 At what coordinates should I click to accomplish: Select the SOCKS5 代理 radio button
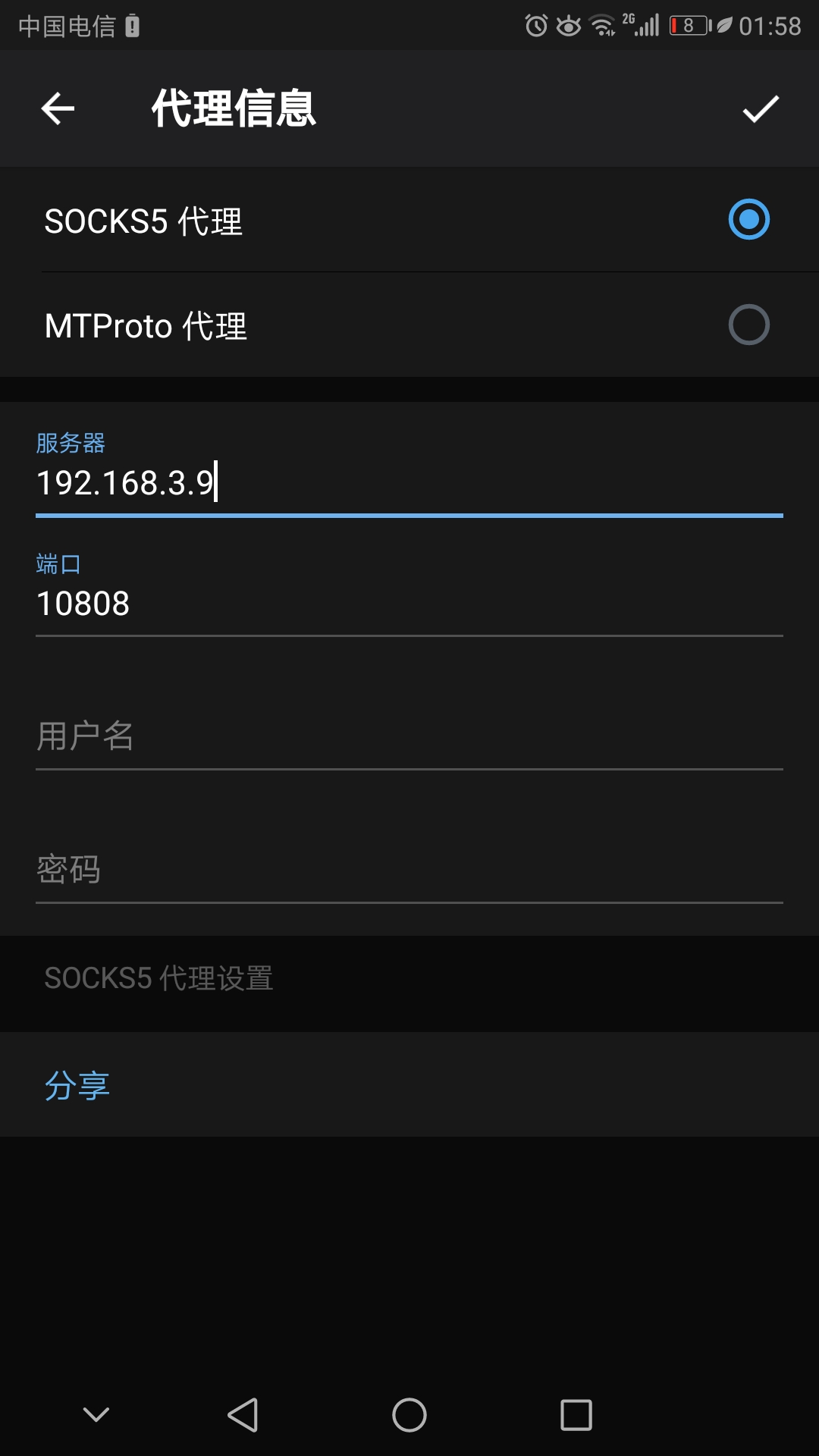click(x=748, y=220)
